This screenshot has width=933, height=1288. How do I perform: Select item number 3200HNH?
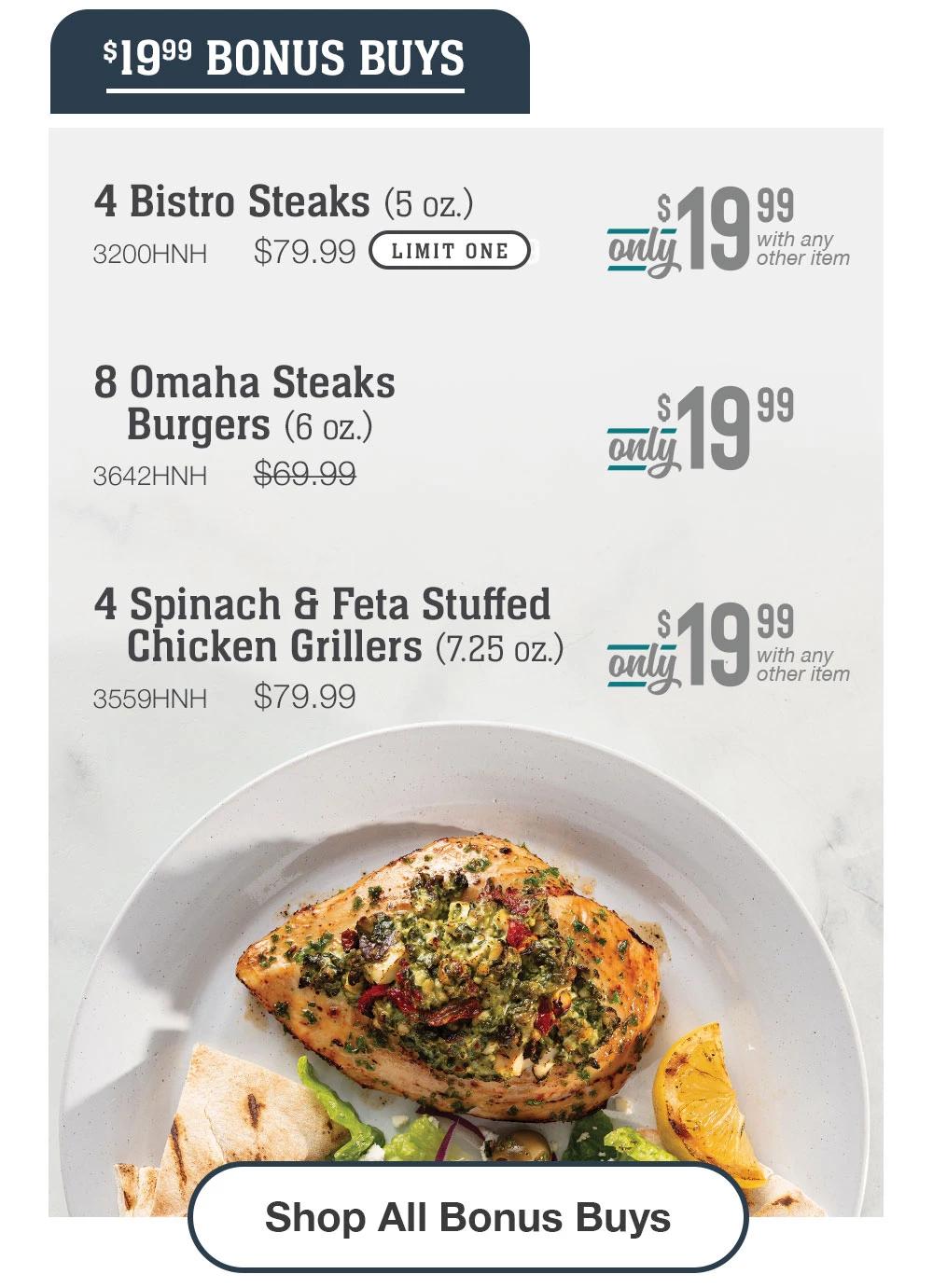(x=150, y=250)
